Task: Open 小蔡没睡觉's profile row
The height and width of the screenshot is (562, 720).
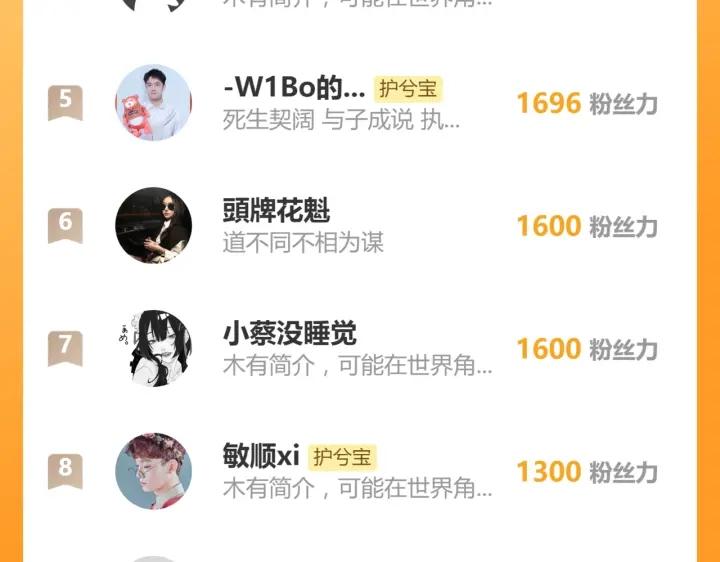Action: click(360, 348)
